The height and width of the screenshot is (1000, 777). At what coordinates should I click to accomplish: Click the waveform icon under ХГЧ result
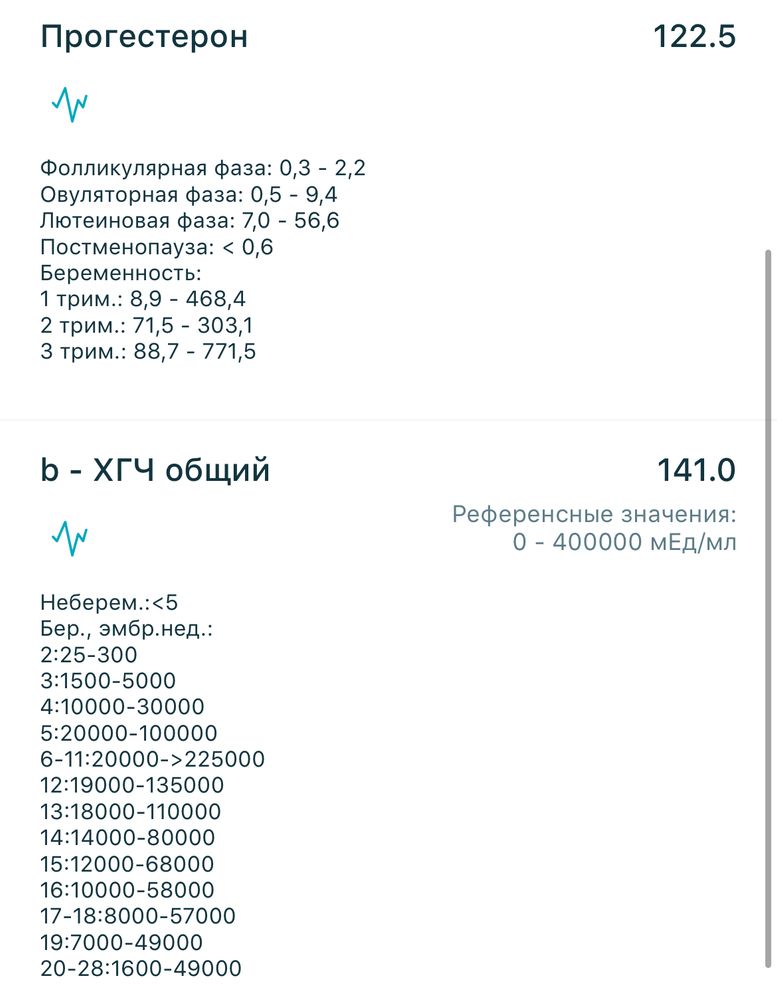click(69, 537)
